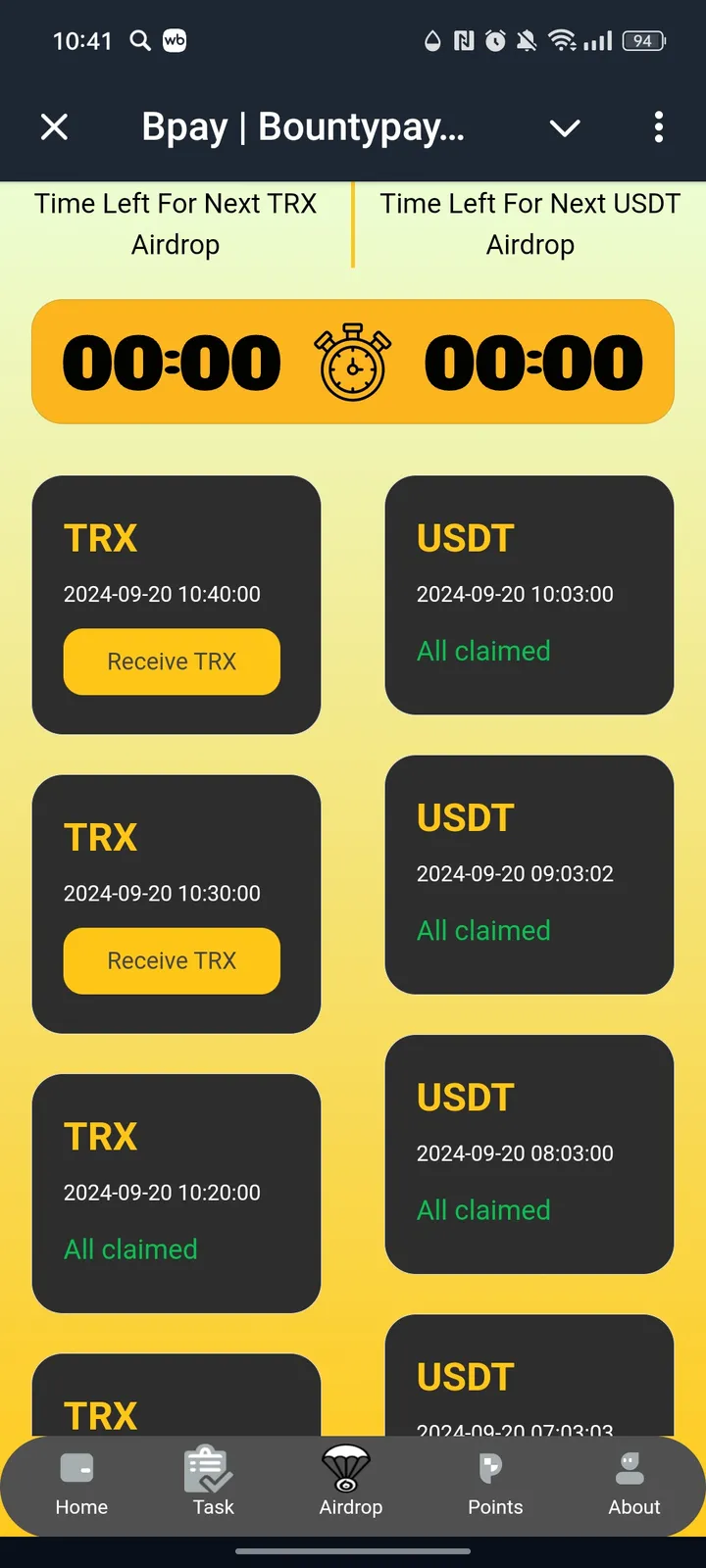706x1568 pixels.
Task: Collapse the Bpay Bountypay header dropdown
Action: 564,127
